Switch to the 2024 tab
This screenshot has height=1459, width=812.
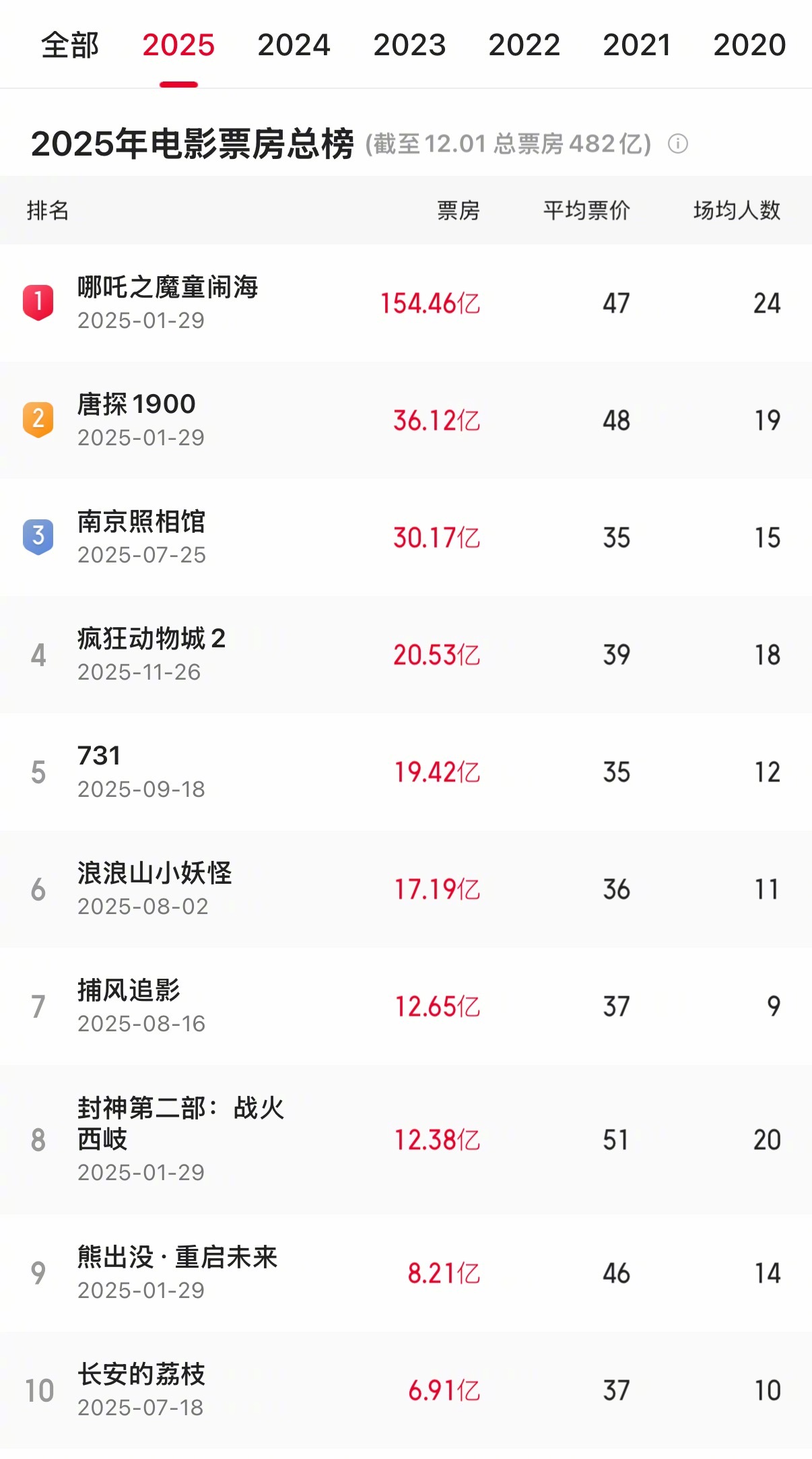point(294,44)
